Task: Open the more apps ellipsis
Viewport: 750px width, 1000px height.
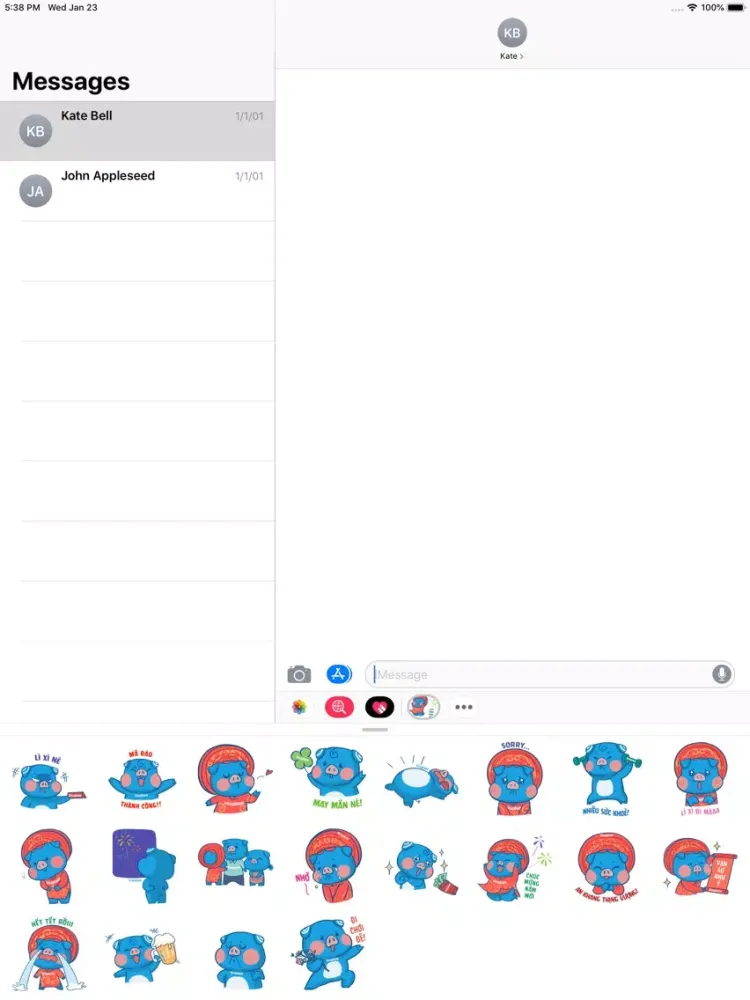Action: (x=463, y=707)
